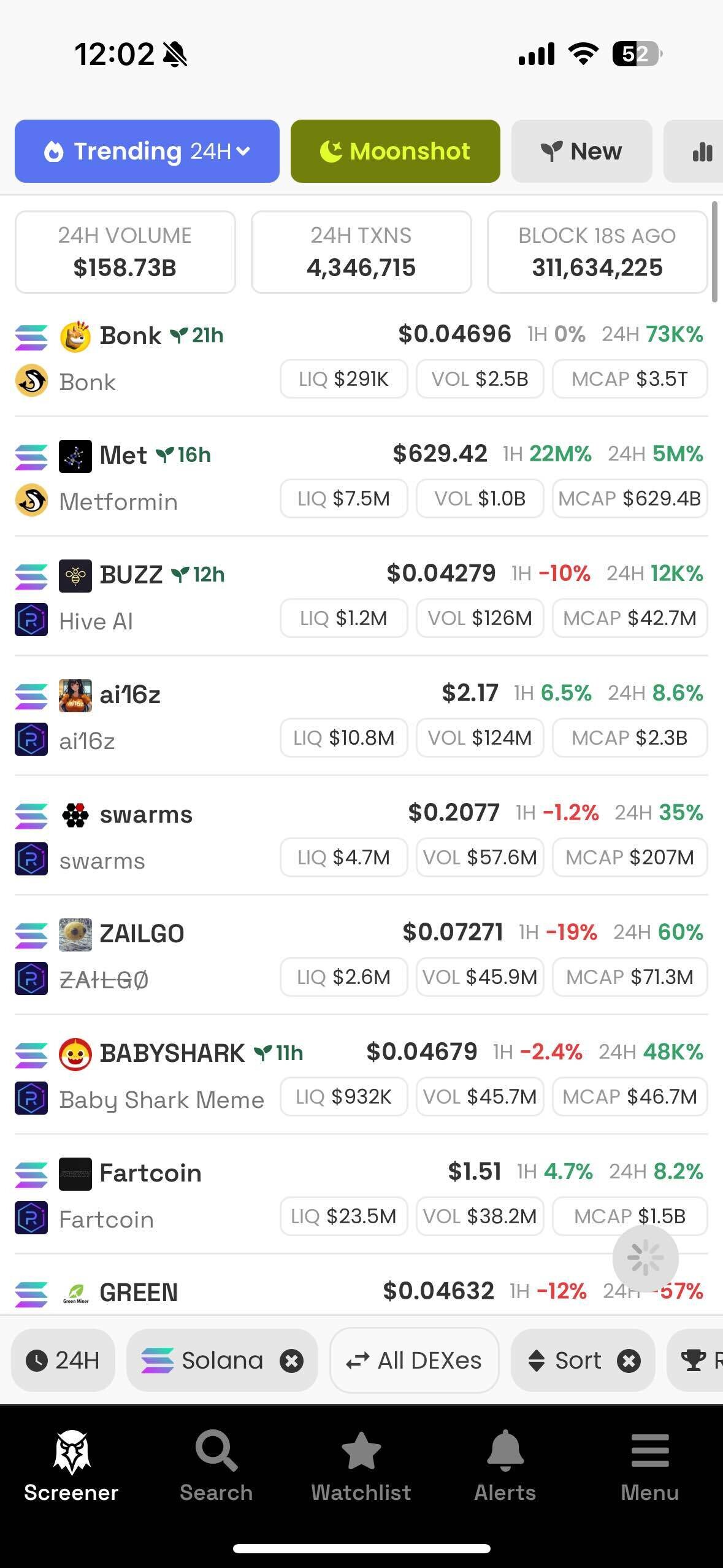Show New pairs
The height and width of the screenshot is (1568, 723).
tap(581, 151)
